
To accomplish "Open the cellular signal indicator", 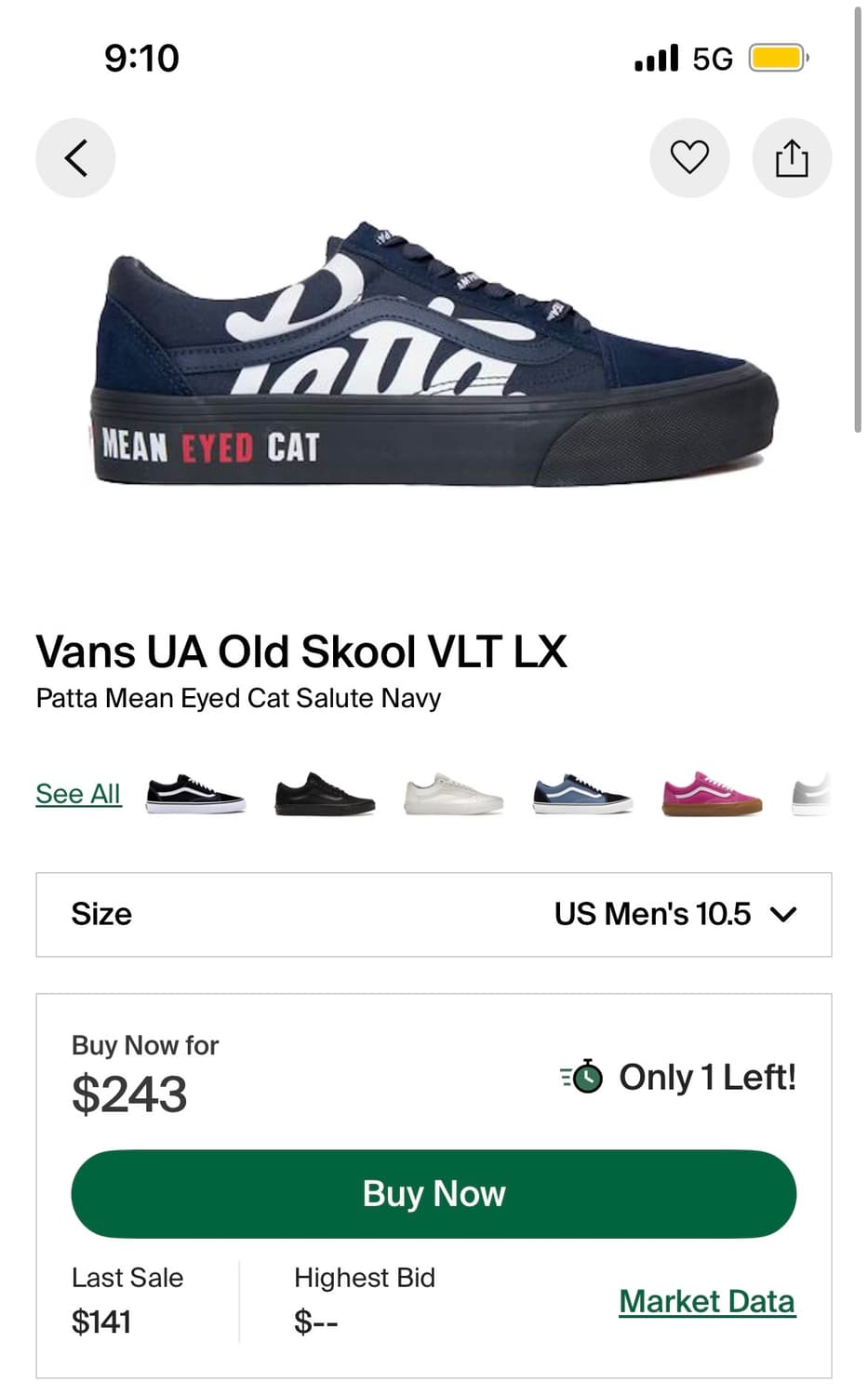I will click(655, 57).
